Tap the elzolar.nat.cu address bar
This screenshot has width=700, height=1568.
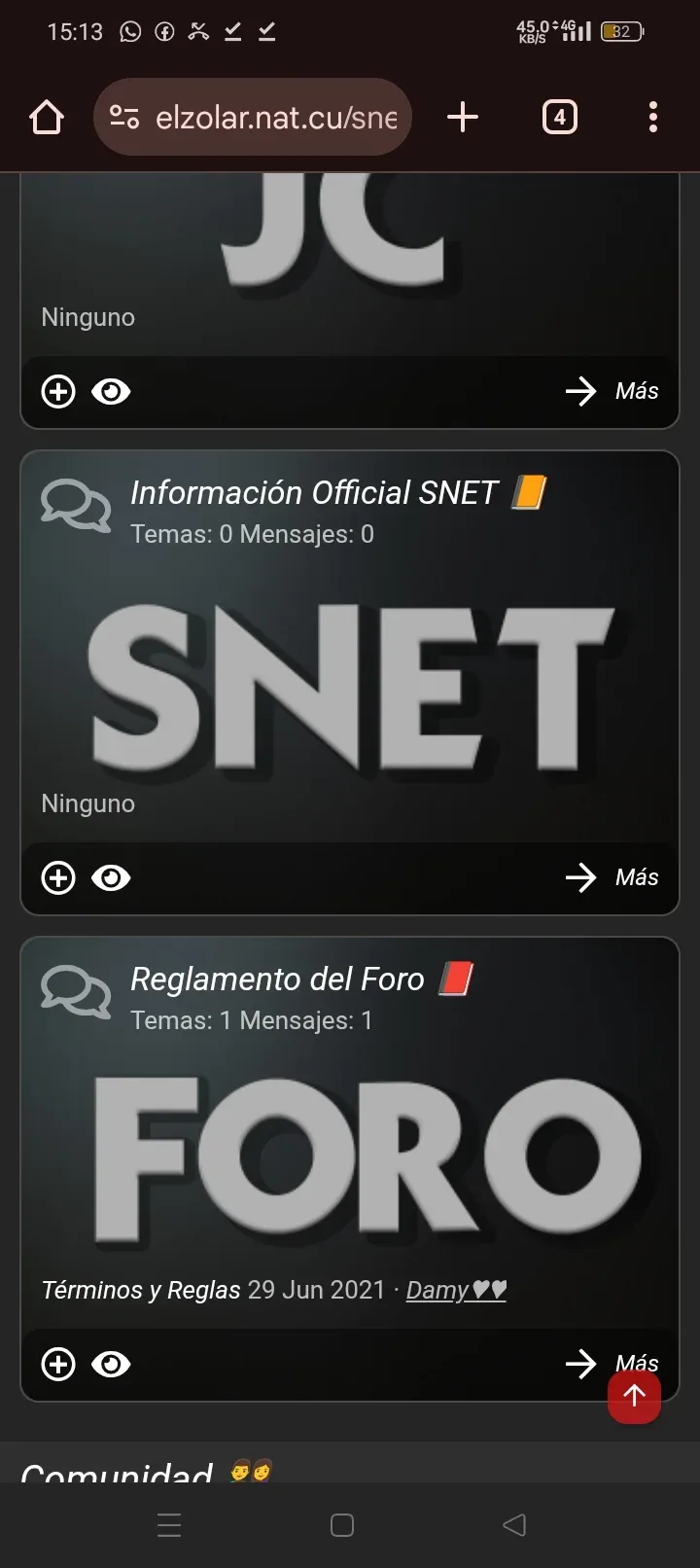253,118
